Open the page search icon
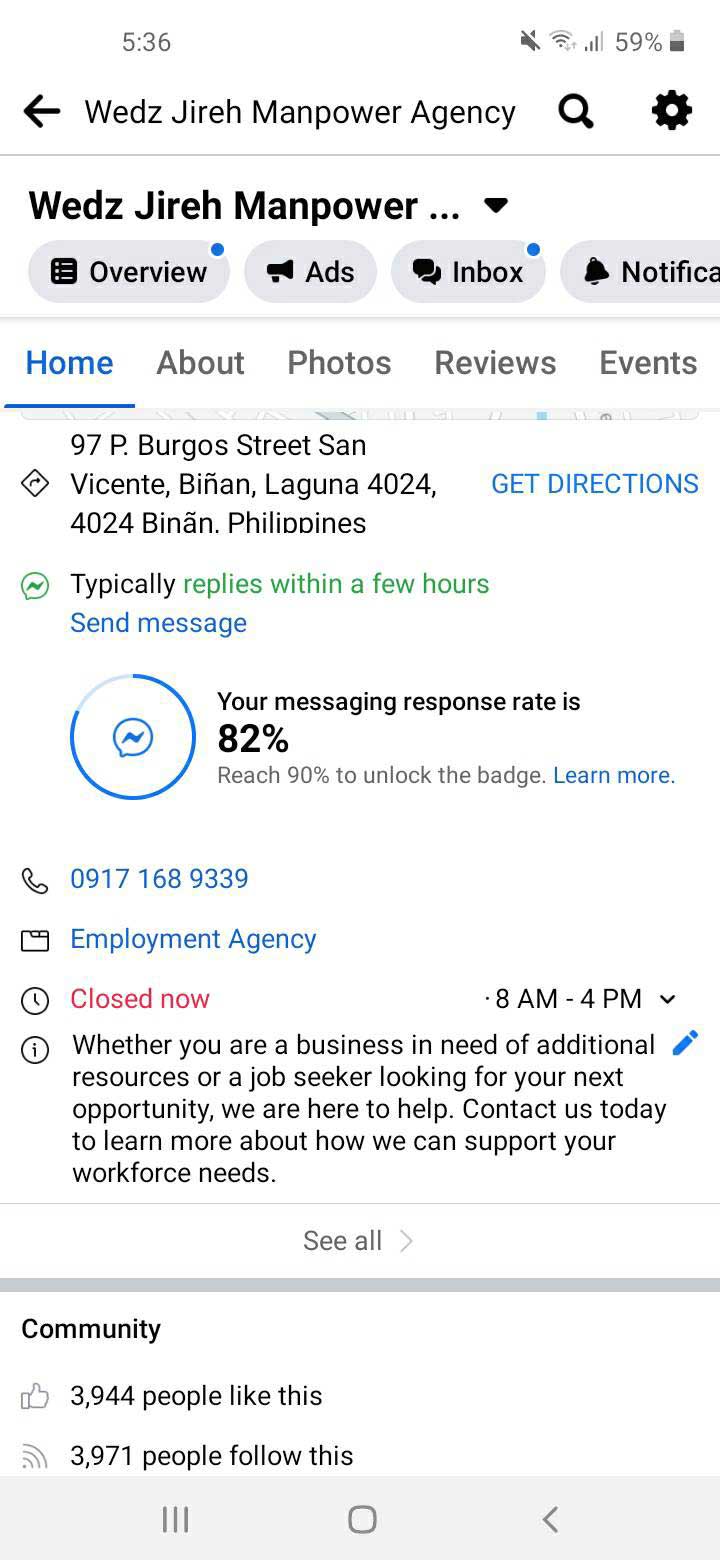The width and height of the screenshot is (720, 1560). (x=576, y=112)
